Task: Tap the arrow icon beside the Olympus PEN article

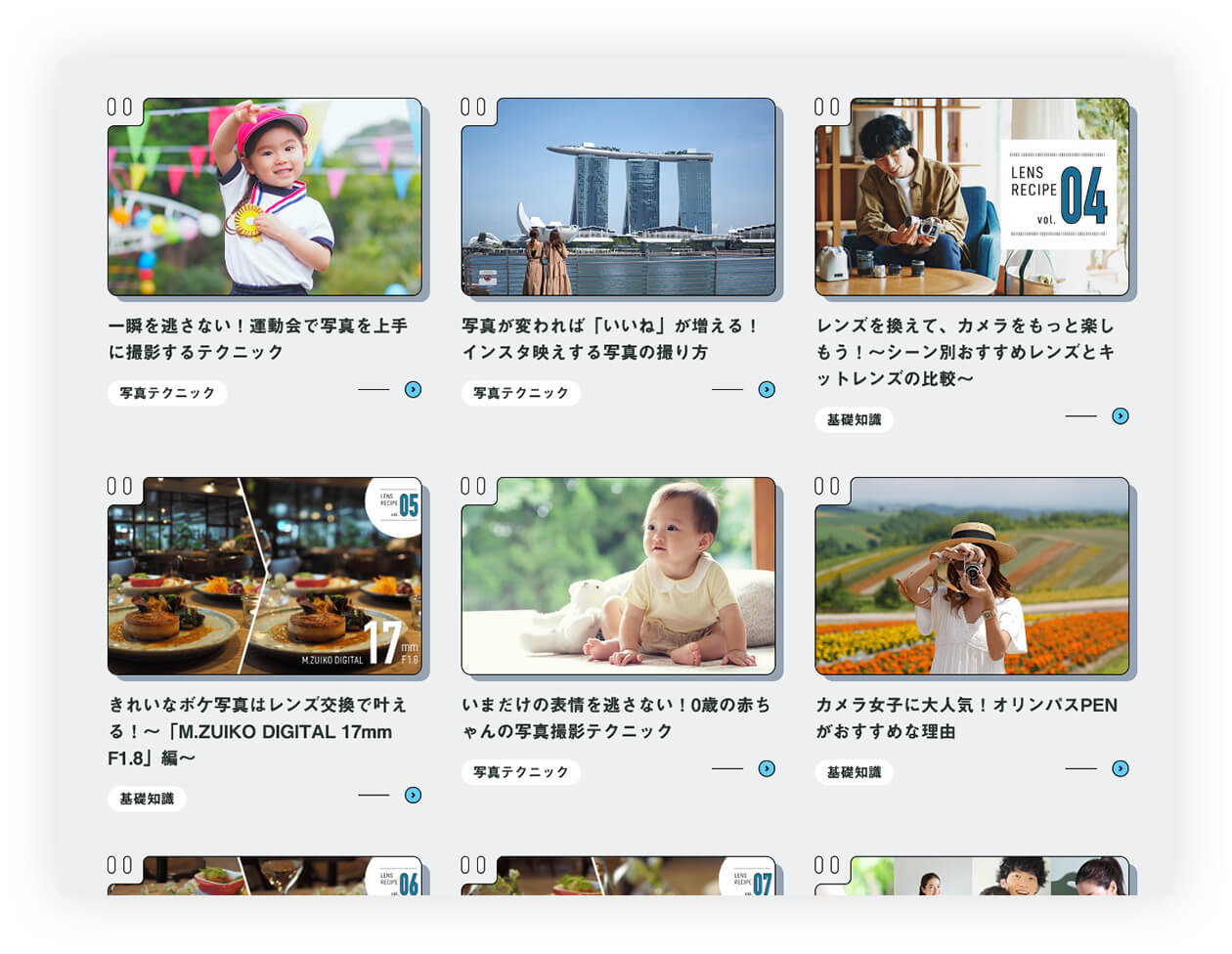Action: (1121, 768)
